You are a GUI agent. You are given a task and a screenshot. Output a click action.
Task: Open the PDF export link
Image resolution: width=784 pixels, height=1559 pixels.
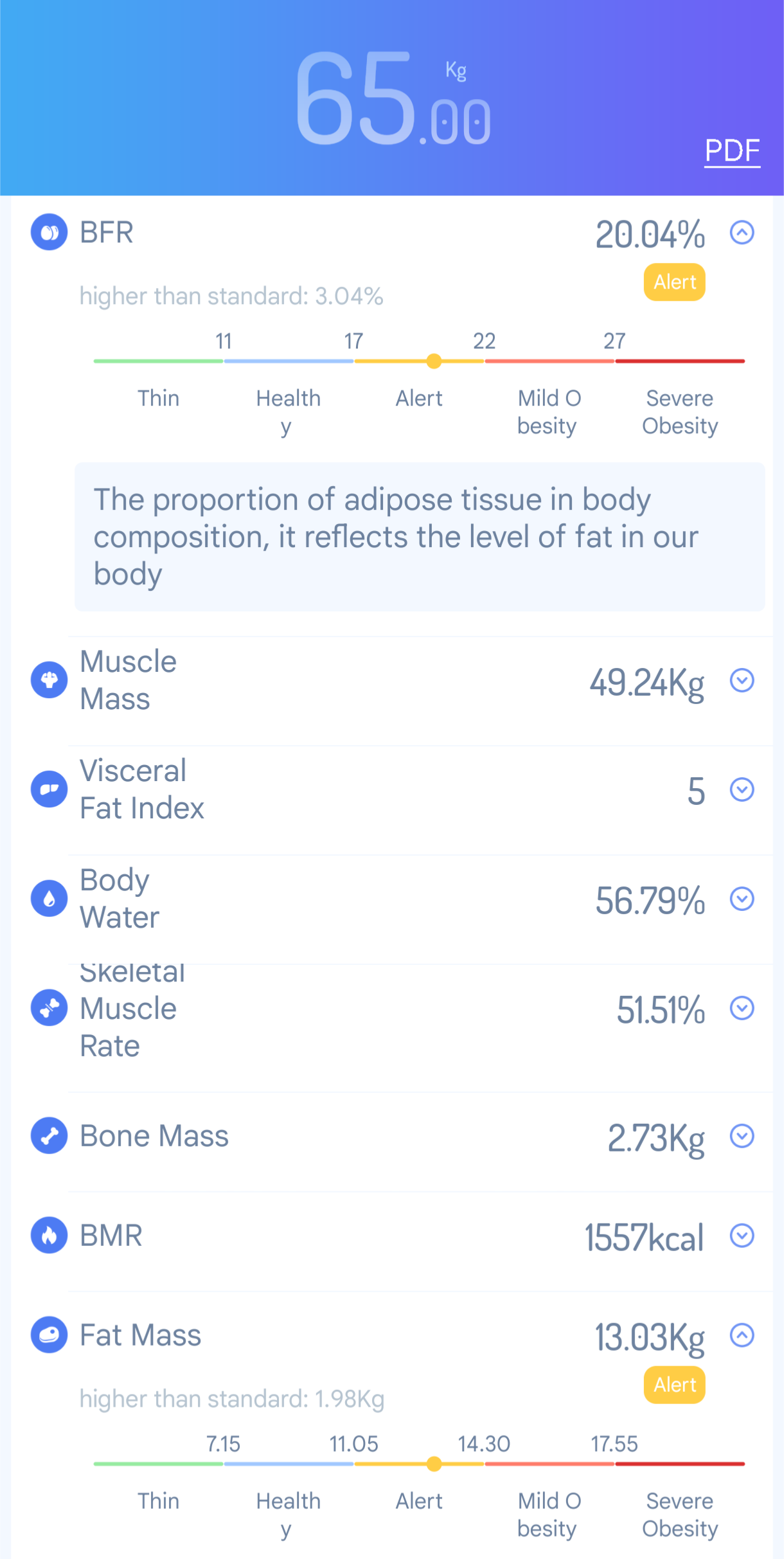(x=732, y=152)
